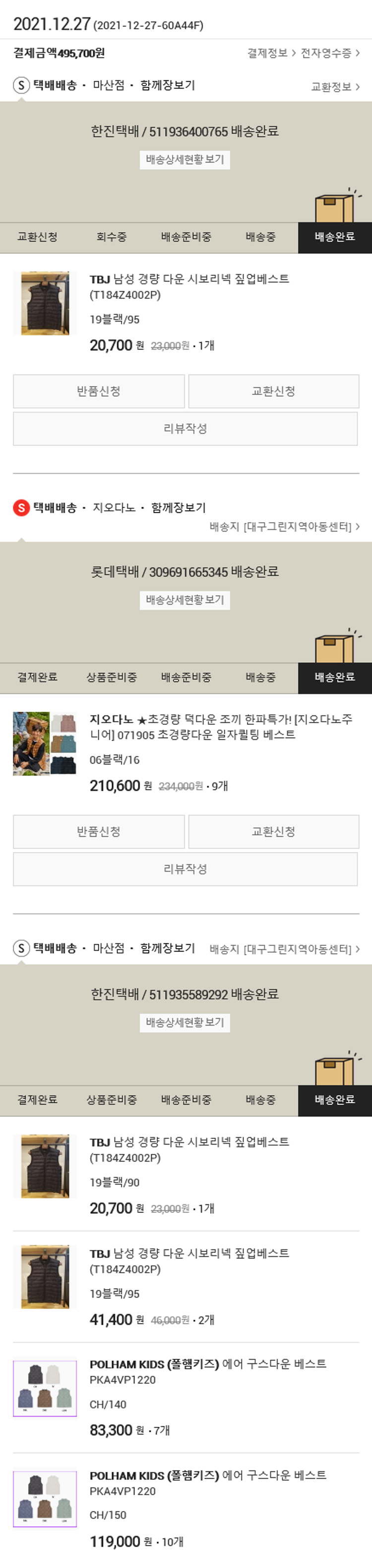Screen dimensions: 372x1568
Task: Open 전자영수증 electronic receipt
Action: pos(329,54)
